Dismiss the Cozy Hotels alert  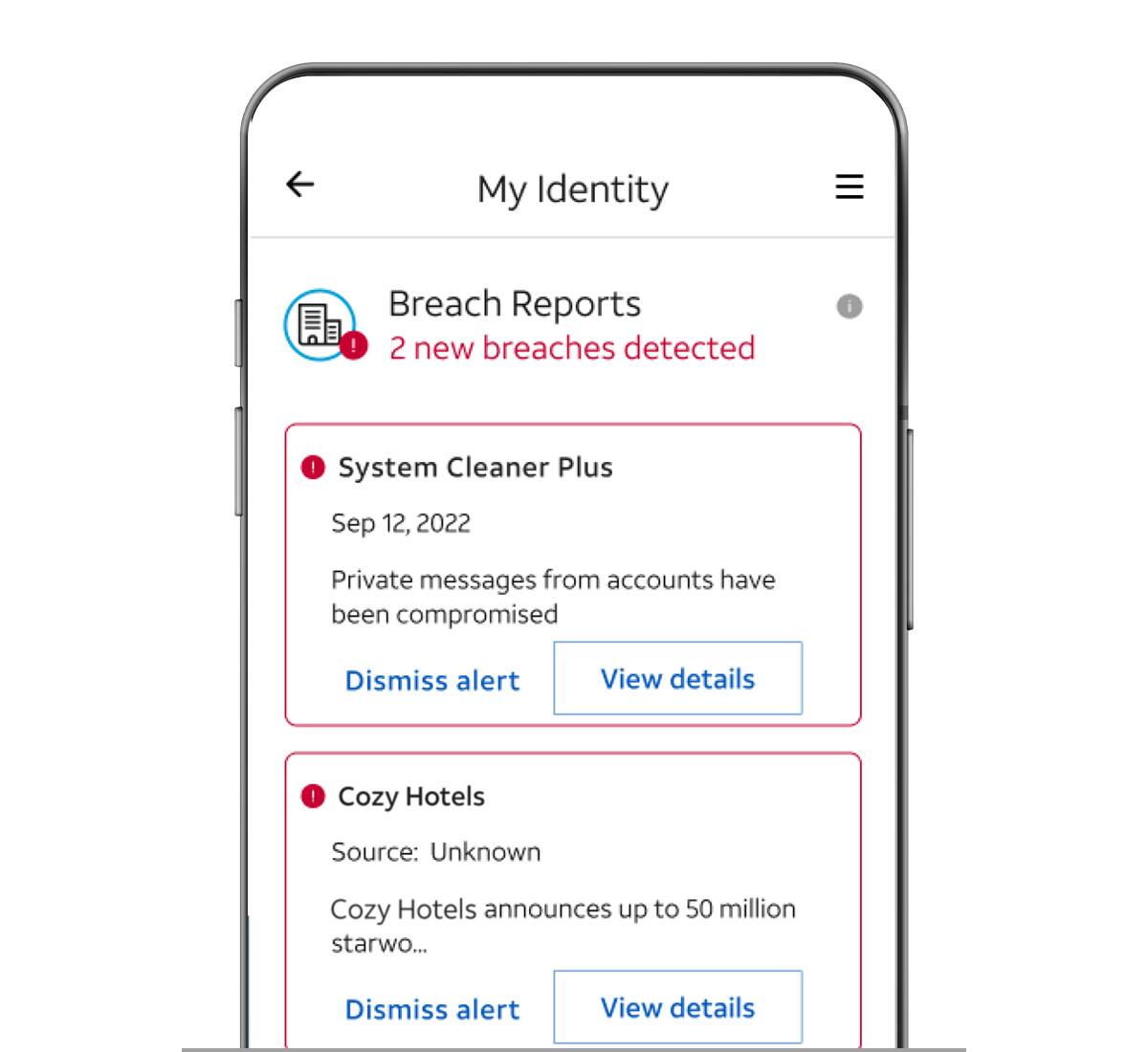[x=432, y=1009]
